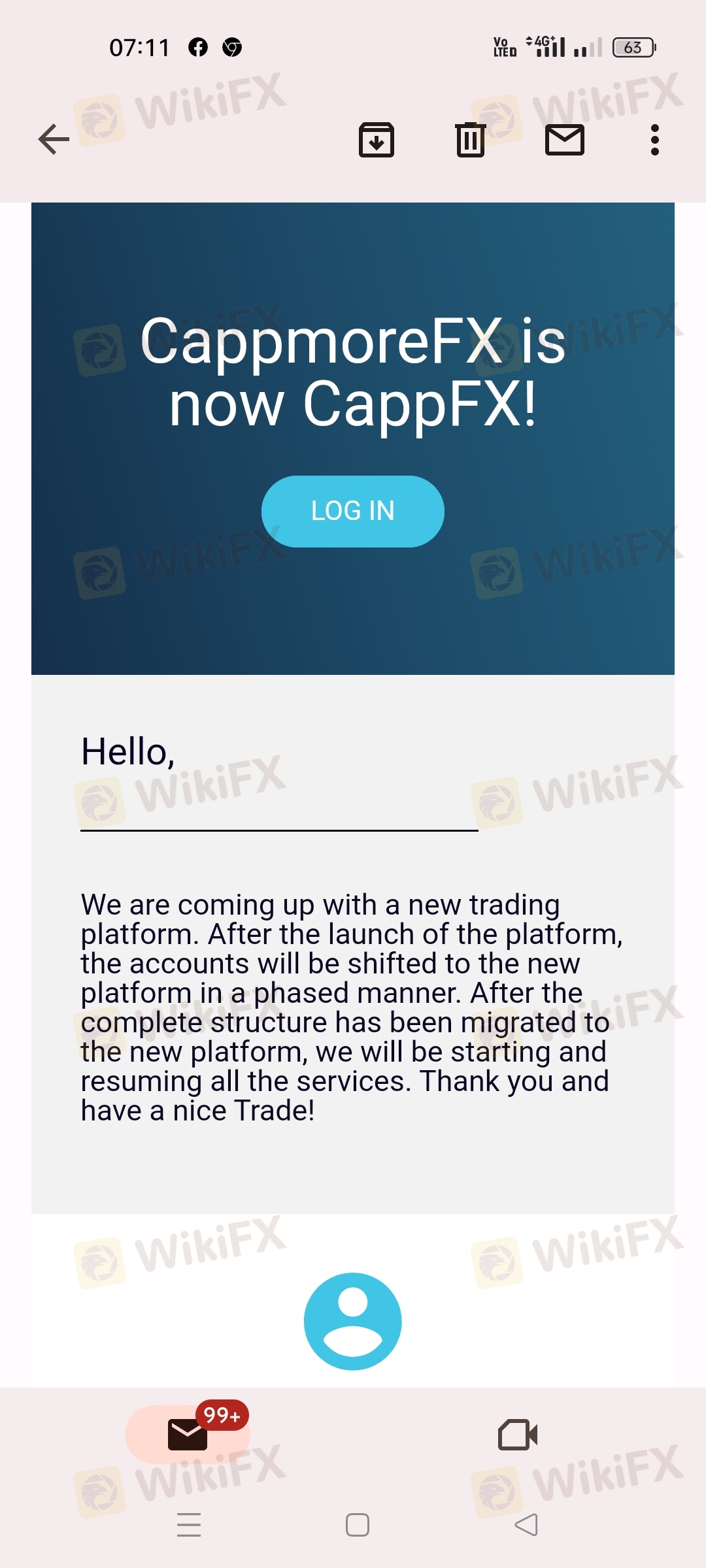This screenshot has height=1568, width=706.
Task: Open the three-dot overflow menu
Action: tap(654, 140)
